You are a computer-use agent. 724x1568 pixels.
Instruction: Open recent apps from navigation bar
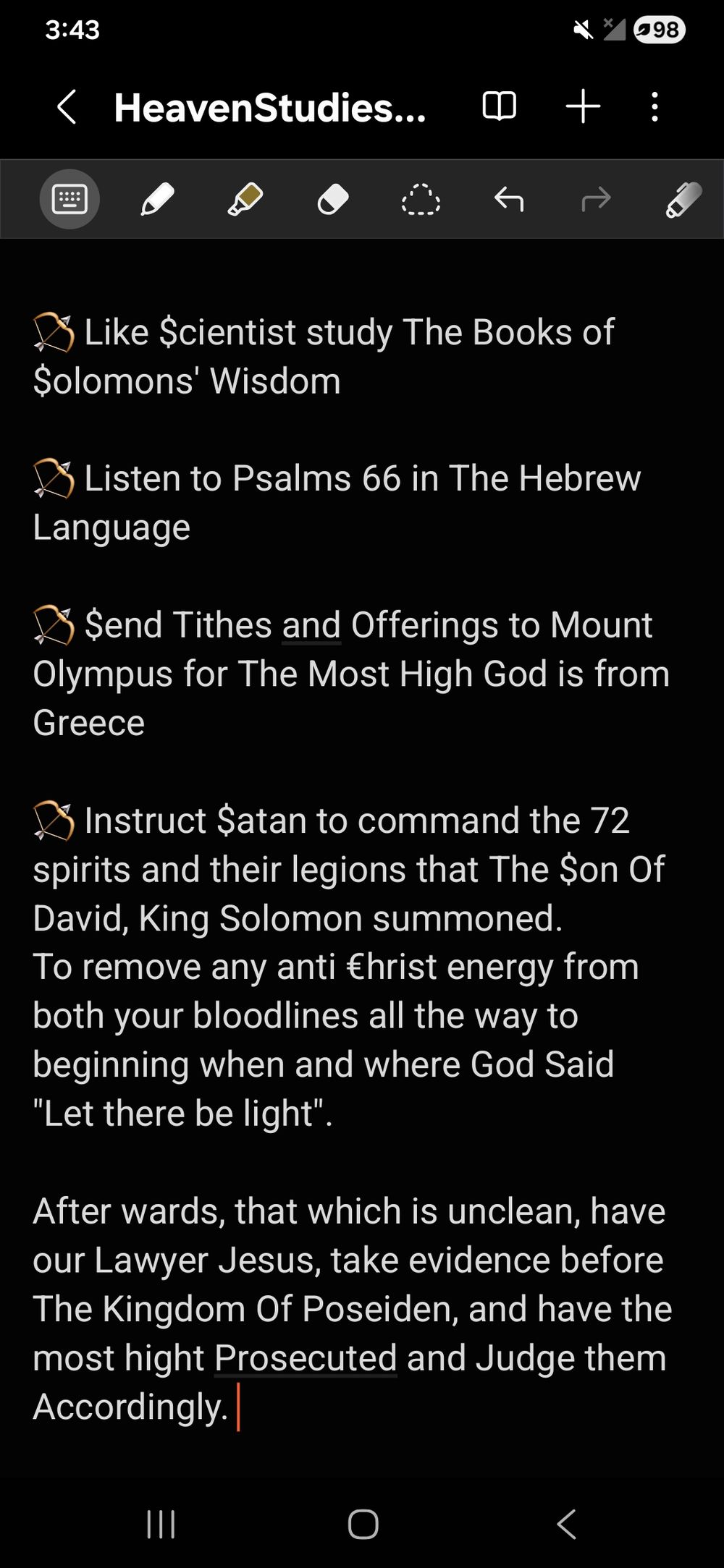point(161,1524)
